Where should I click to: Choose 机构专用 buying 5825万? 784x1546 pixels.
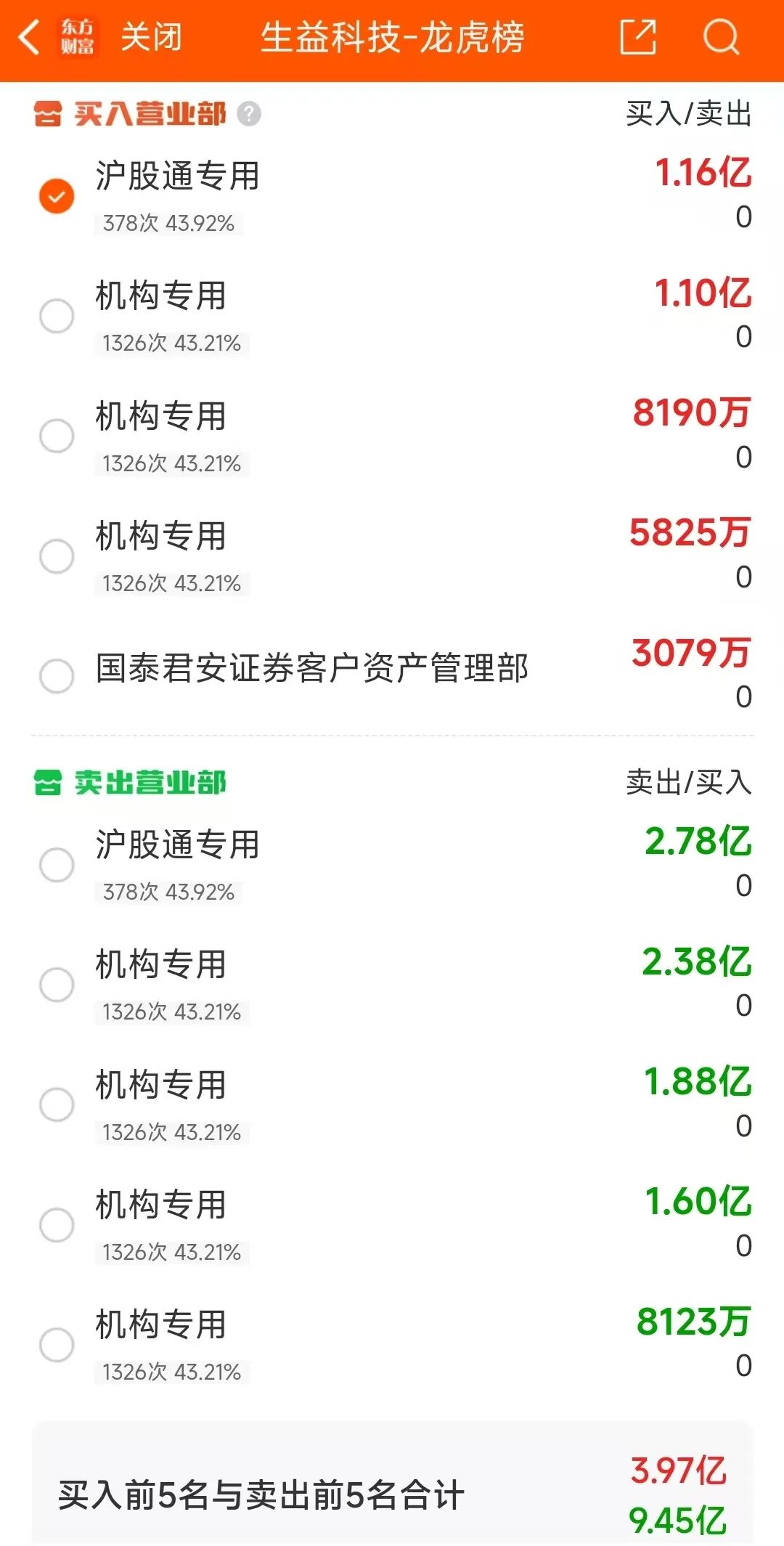(x=57, y=556)
